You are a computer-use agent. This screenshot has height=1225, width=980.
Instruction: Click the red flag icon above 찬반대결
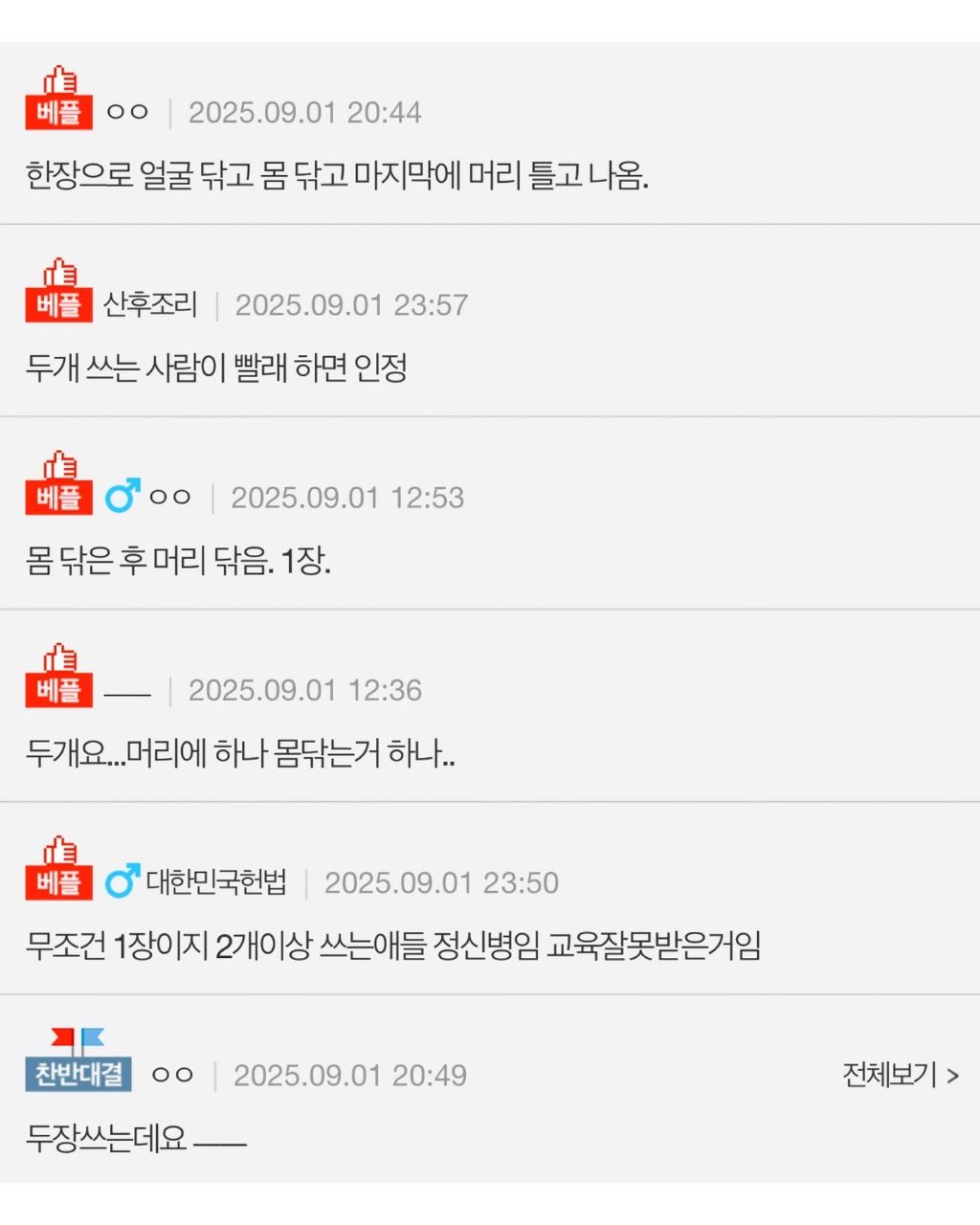62,1036
